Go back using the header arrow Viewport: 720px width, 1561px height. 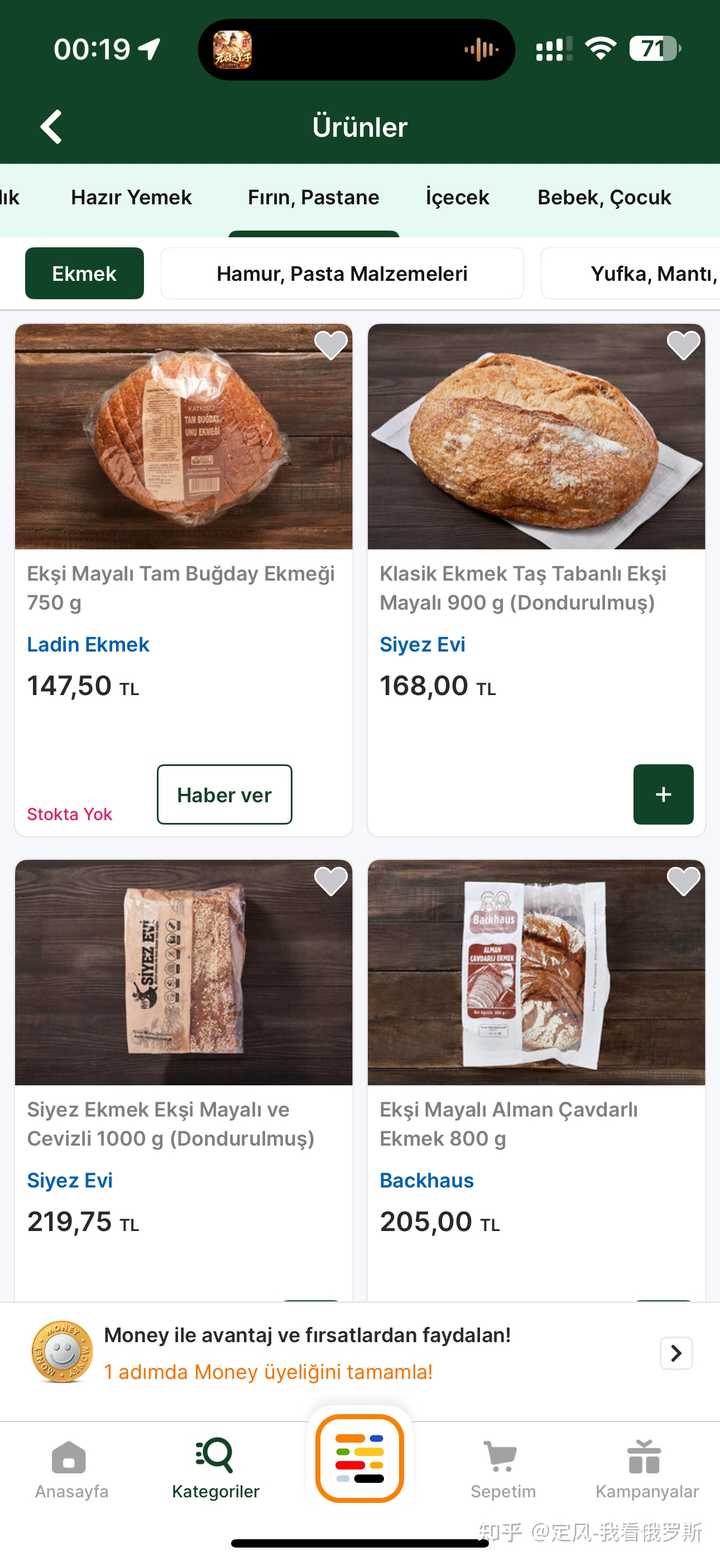click(51, 127)
